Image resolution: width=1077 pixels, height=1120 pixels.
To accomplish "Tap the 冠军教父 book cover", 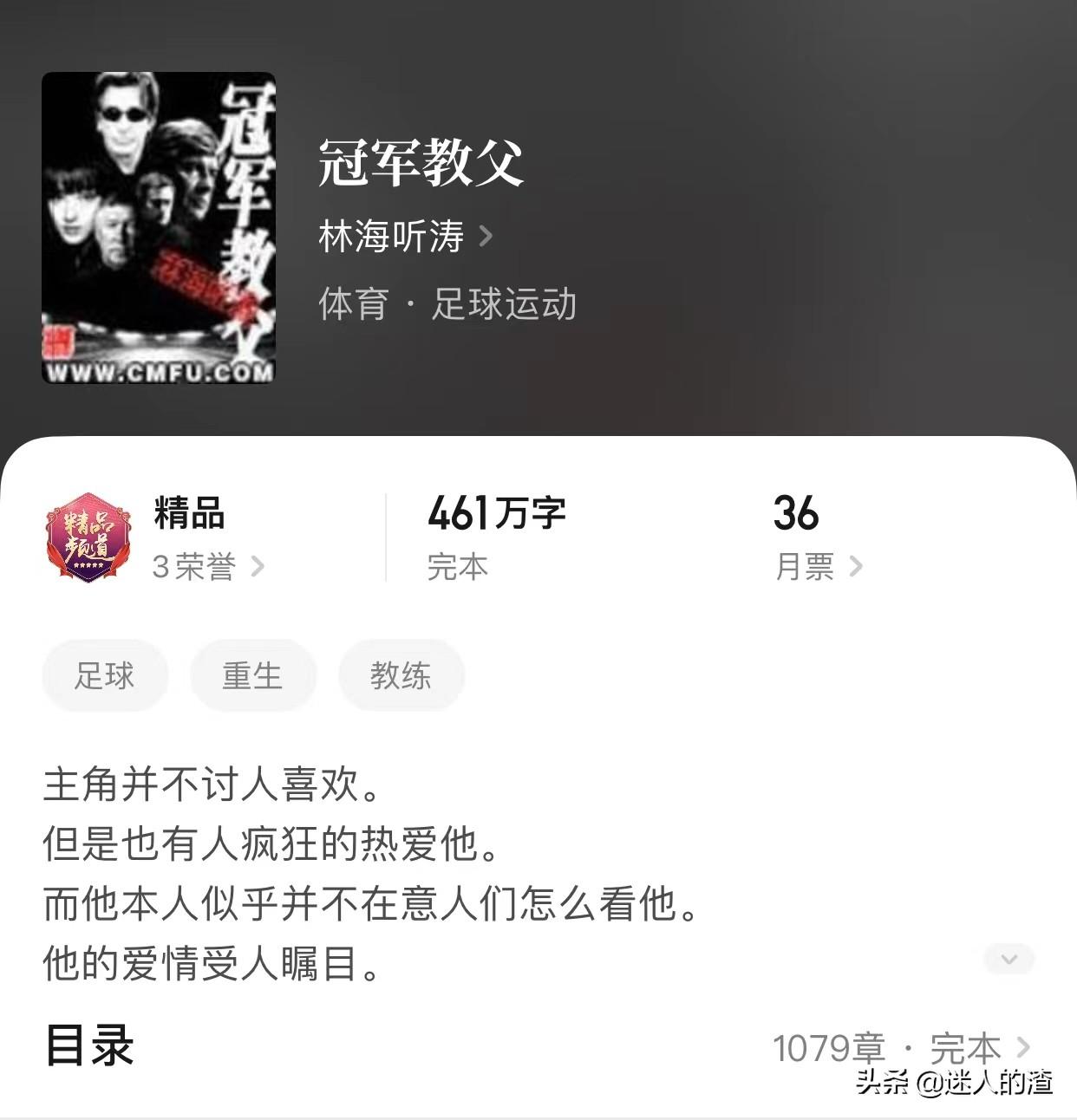I will pos(159,228).
